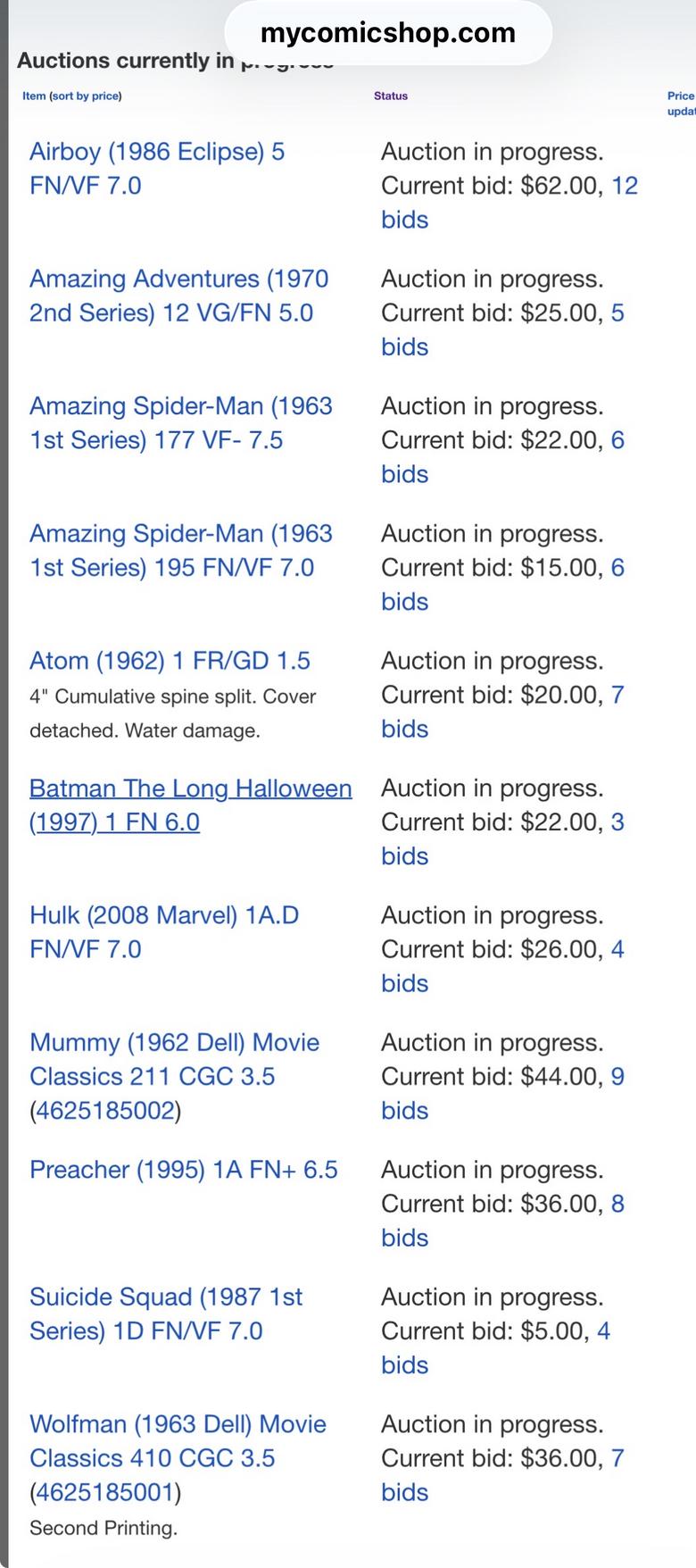Viewport: 696px width, 1568px height.
Task: Open Amazing Spider-Man 195 FN/VF 7.0 listing
Action: [x=180, y=534]
